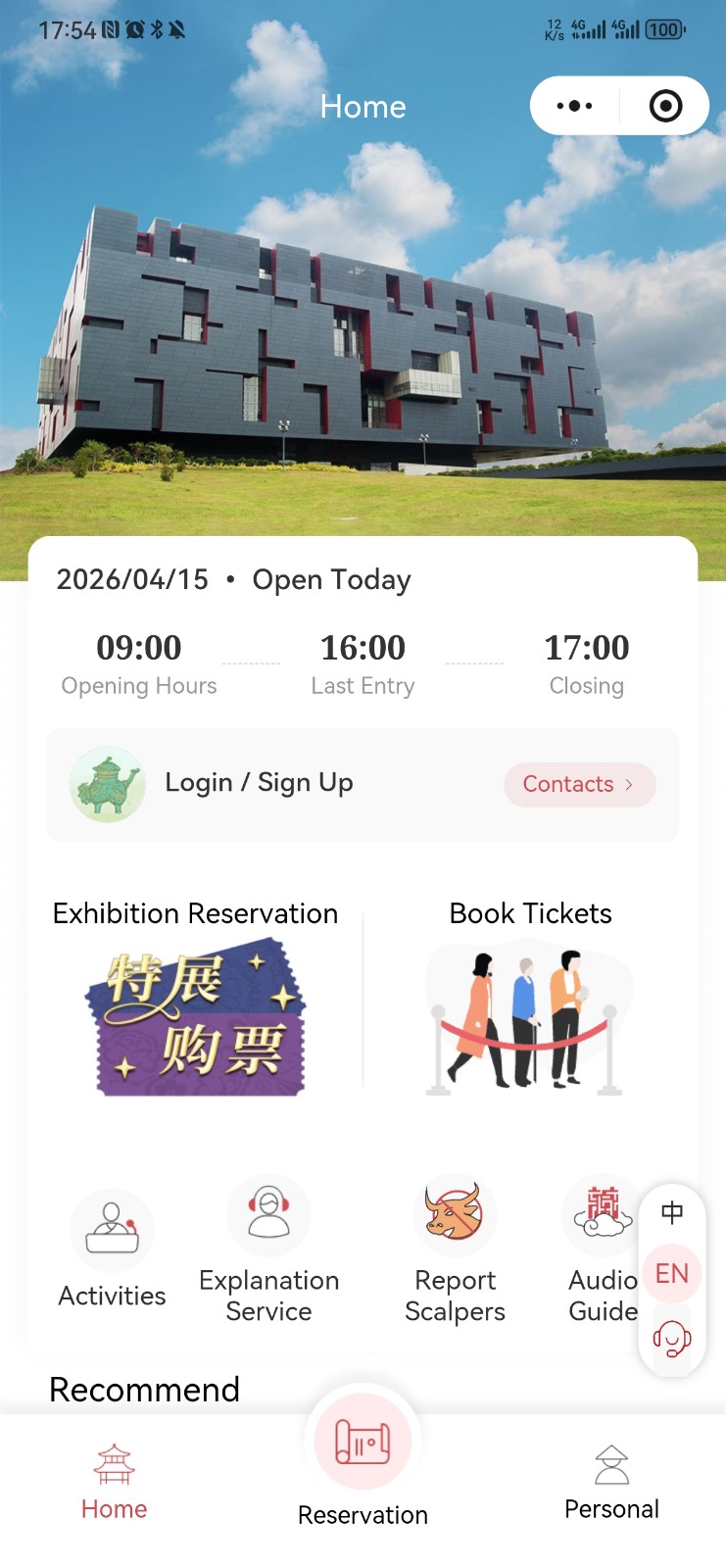
Task: Open Activities
Action: point(112,1249)
